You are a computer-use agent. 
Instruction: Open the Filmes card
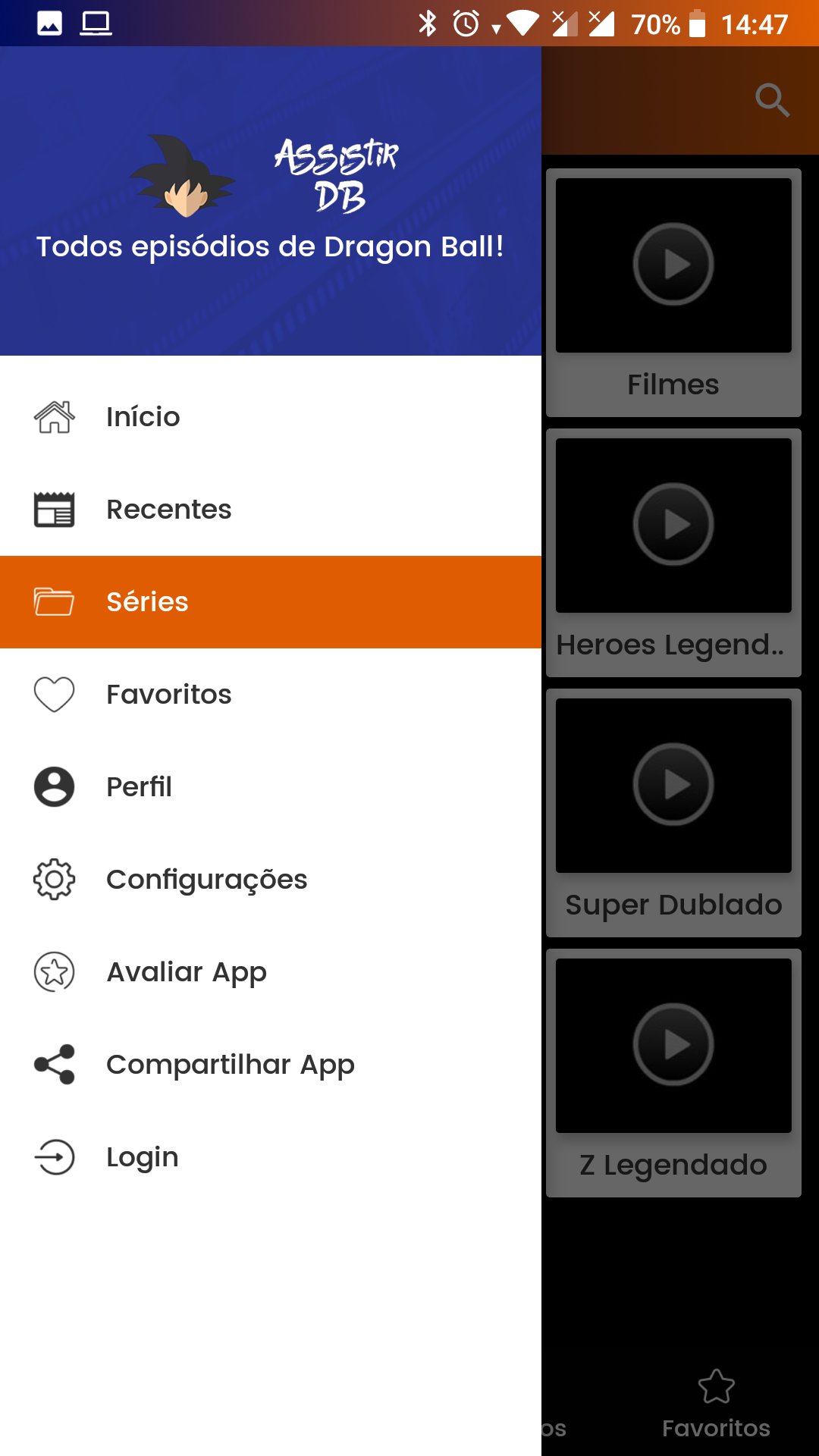pyautogui.click(x=673, y=293)
